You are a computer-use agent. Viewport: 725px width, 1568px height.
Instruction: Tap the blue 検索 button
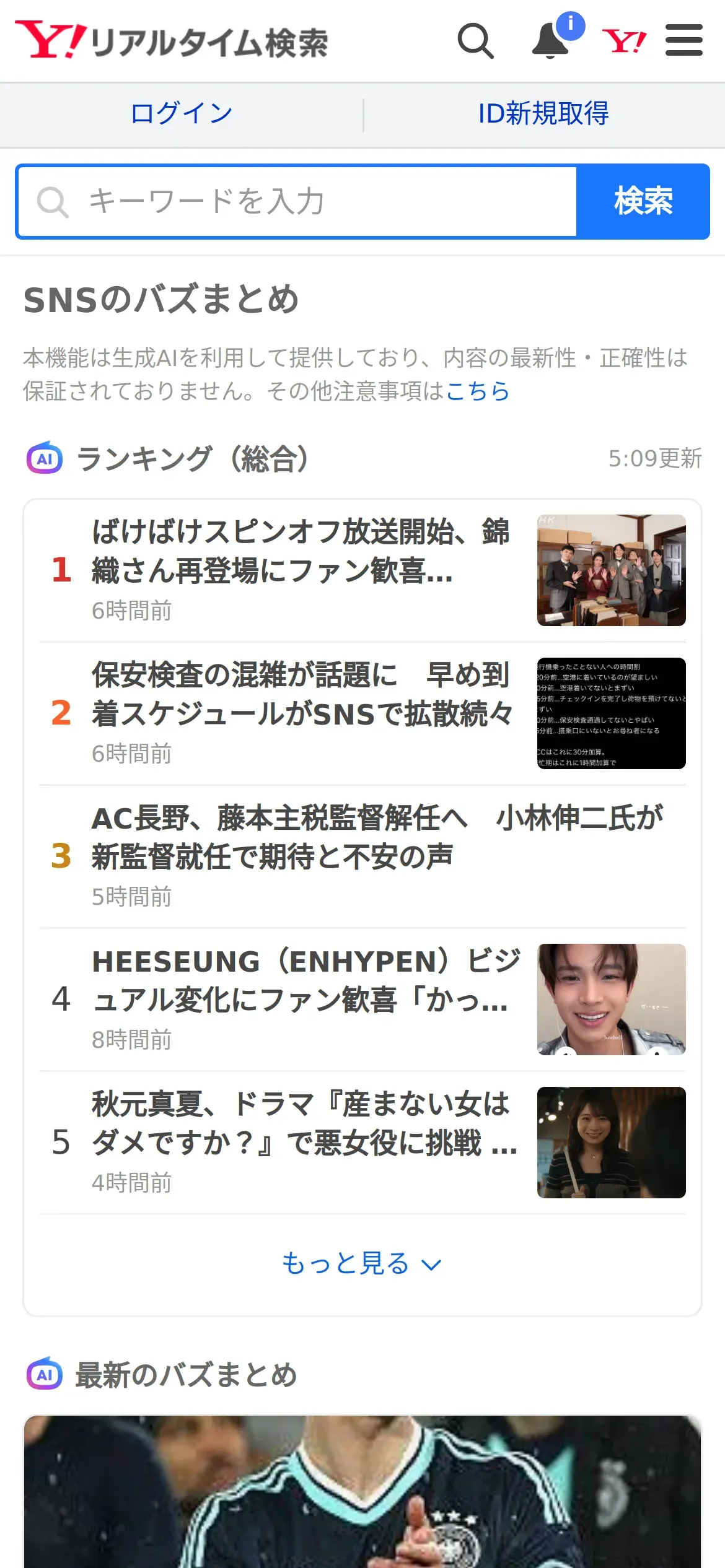tap(643, 201)
